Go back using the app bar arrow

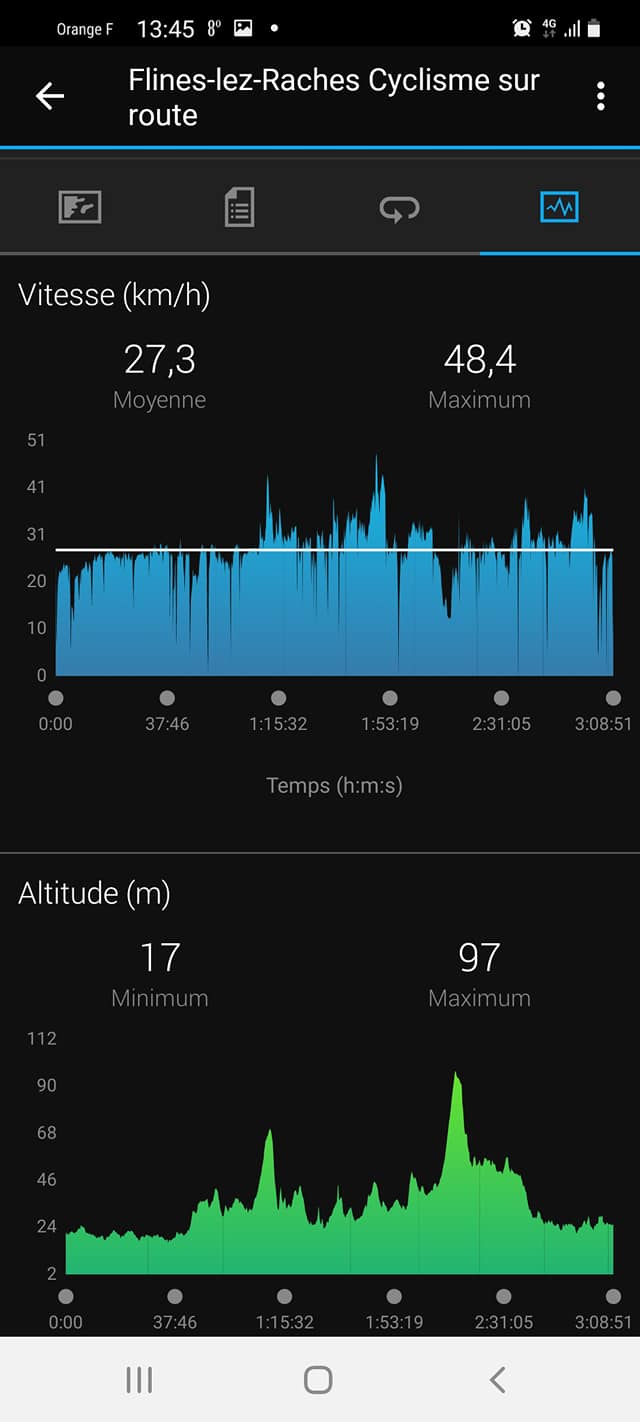point(50,96)
